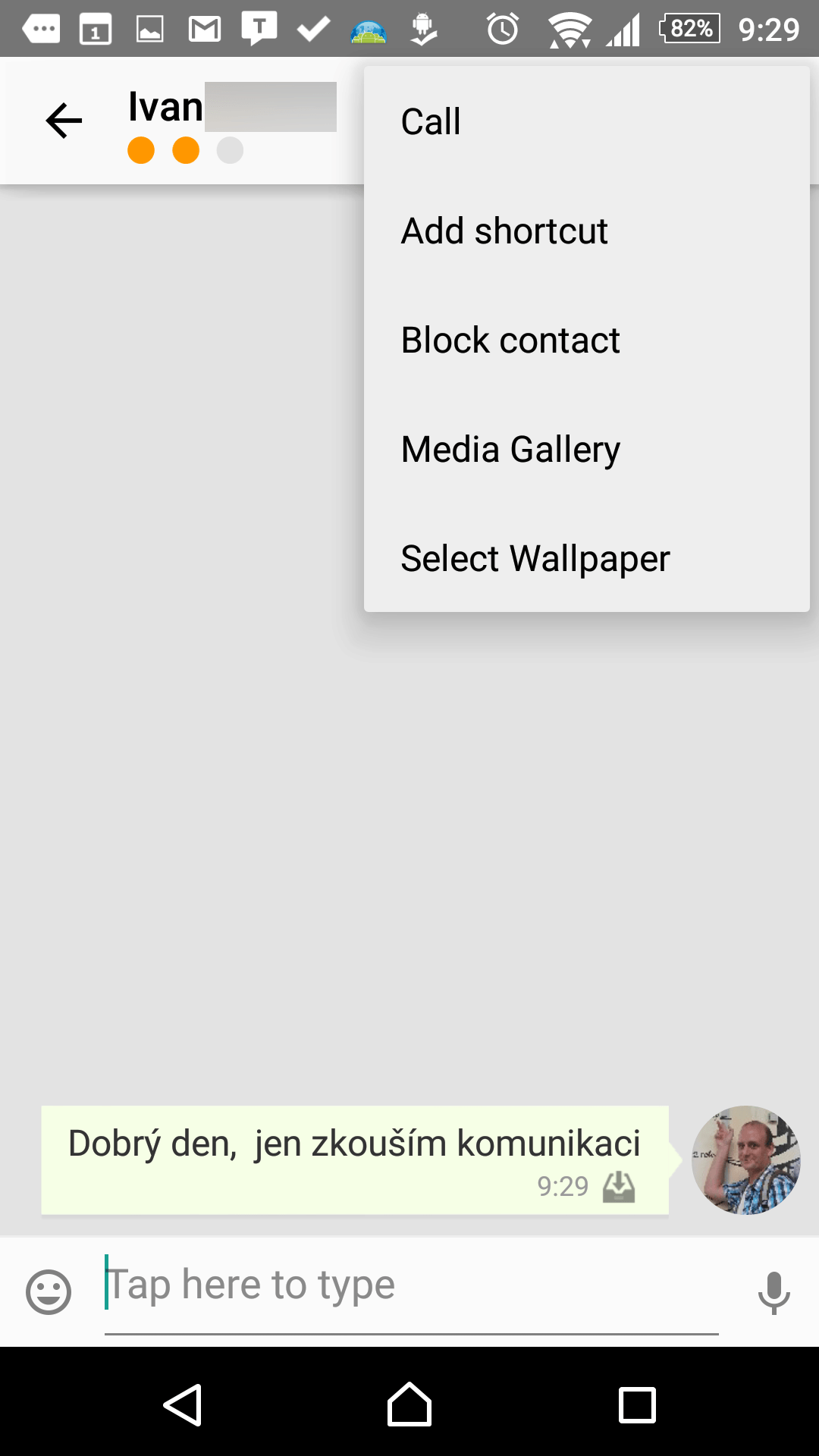Select Call from the menu
The width and height of the screenshot is (819, 1456).
coord(586,121)
